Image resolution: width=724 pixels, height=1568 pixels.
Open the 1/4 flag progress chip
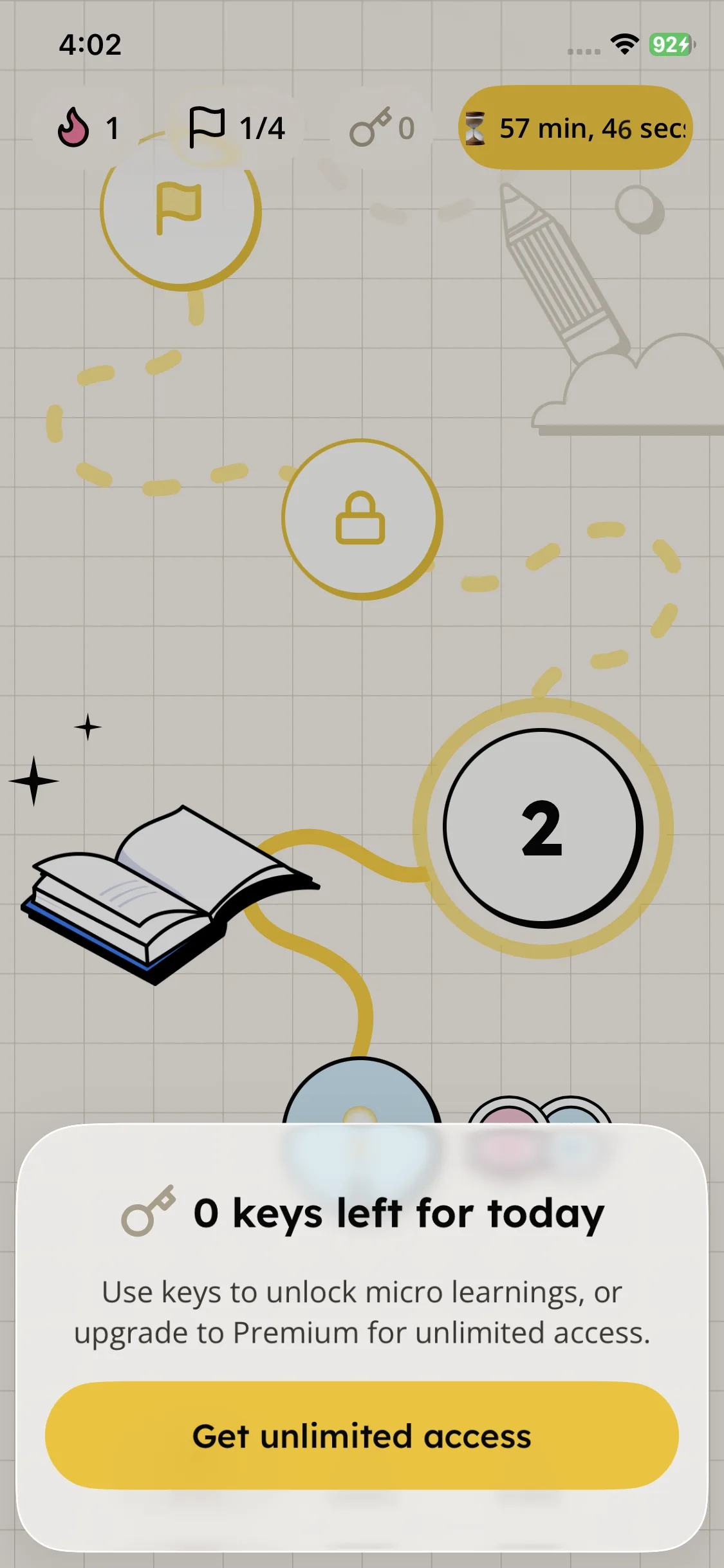click(236, 128)
